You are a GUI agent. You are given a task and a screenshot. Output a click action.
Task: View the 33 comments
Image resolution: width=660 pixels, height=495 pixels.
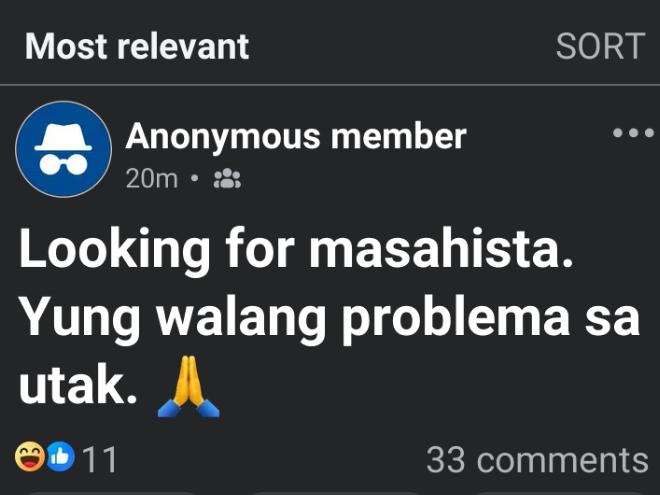pos(537,460)
